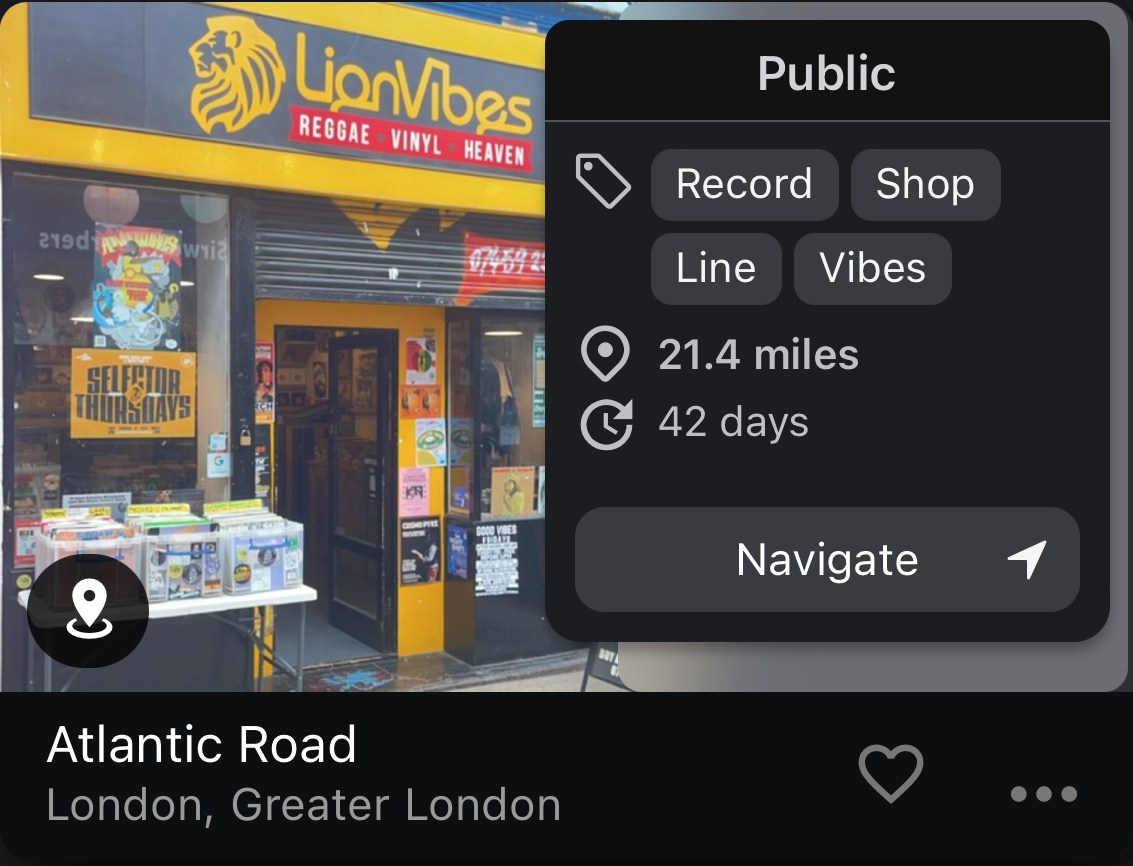
Task: Open the three-dot more options menu
Action: click(1043, 794)
